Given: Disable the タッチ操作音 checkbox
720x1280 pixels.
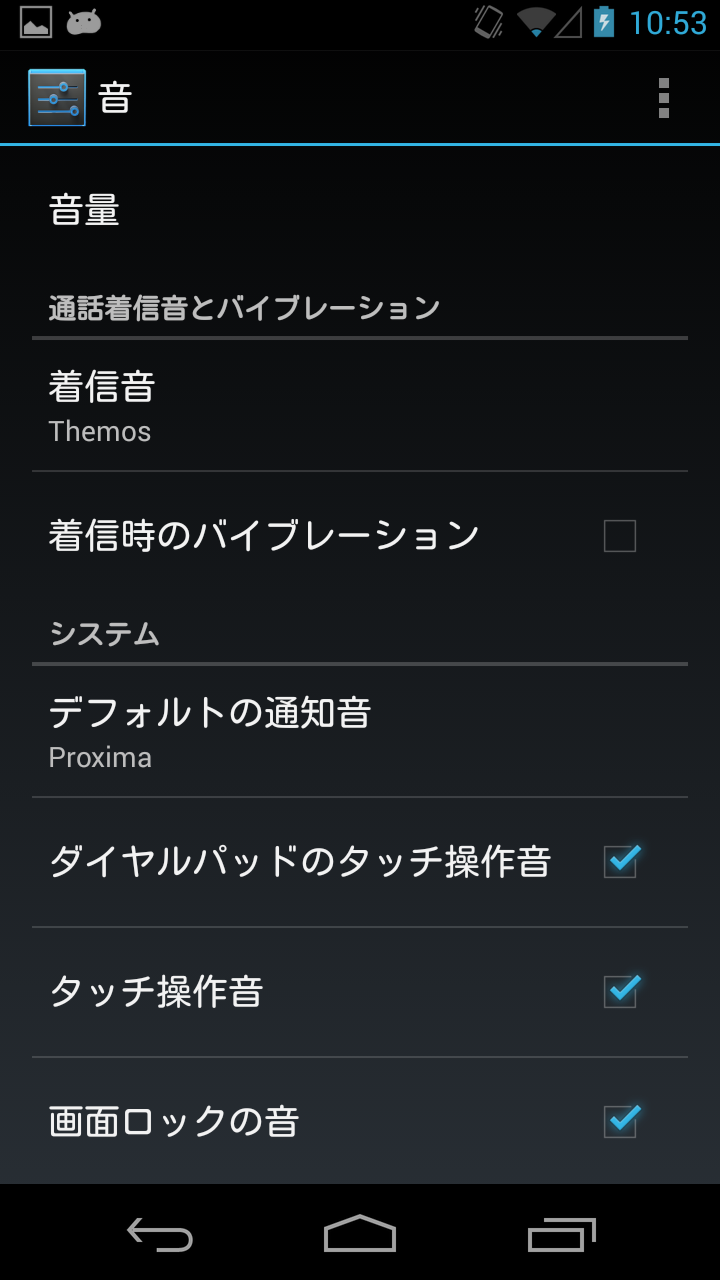Looking at the screenshot, I should [x=620, y=991].
